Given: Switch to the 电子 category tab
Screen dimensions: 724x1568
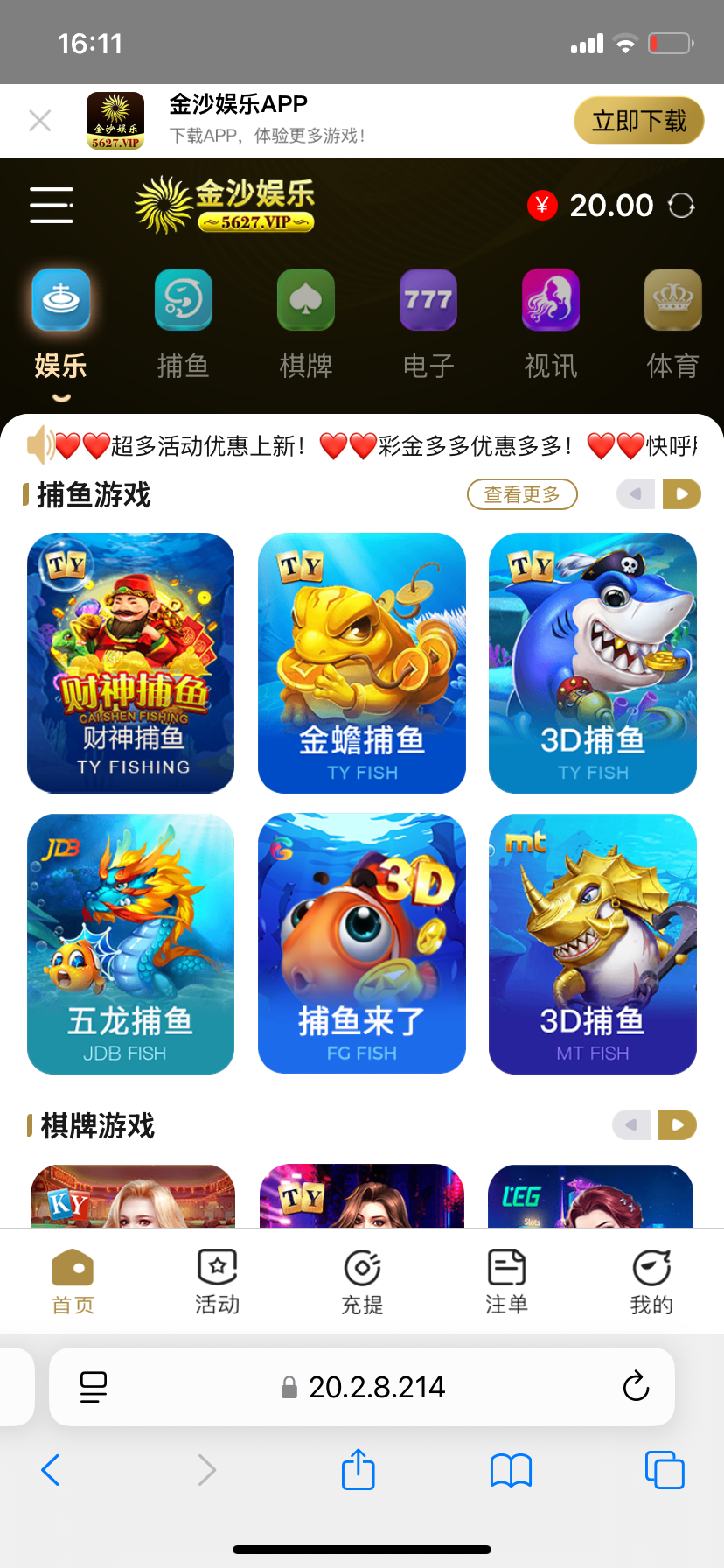Looking at the screenshot, I should [428, 324].
